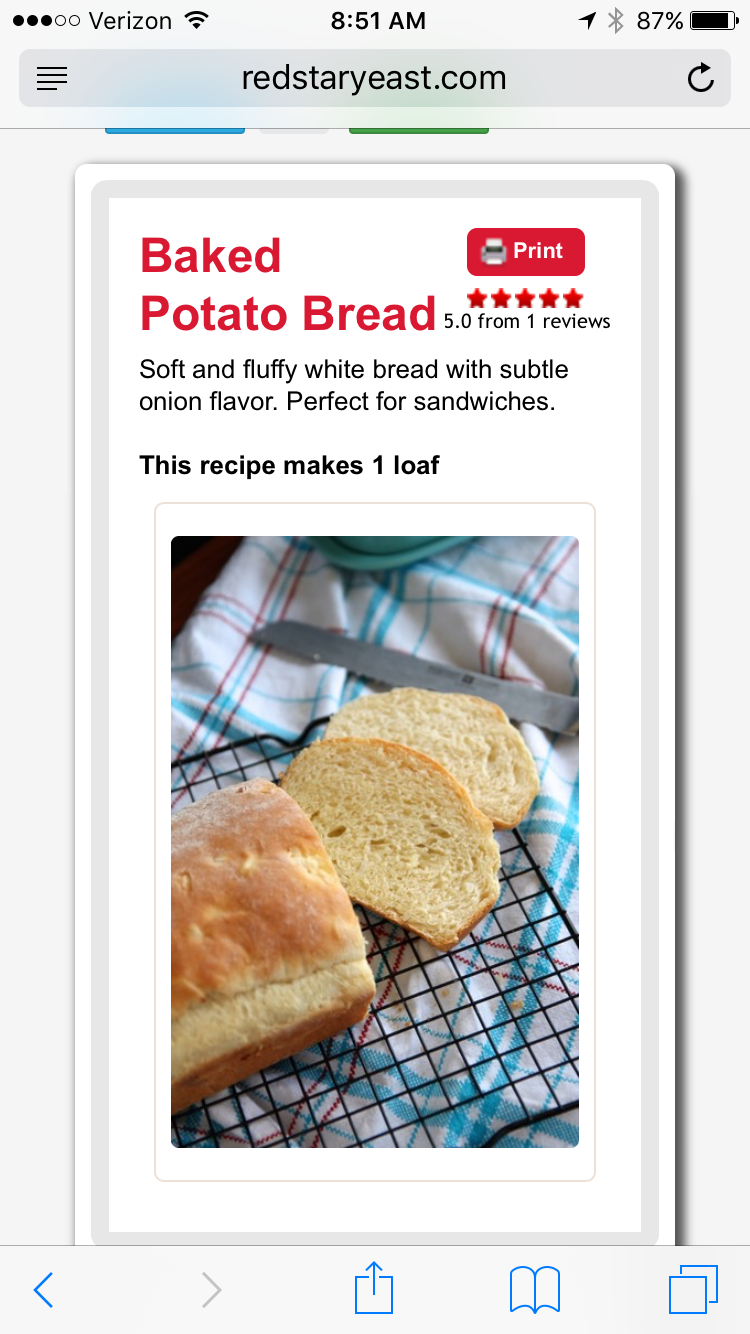The width and height of the screenshot is (750, 1334).
Task: Open the sliced bread recipe photo
Action: coord(374,841)
